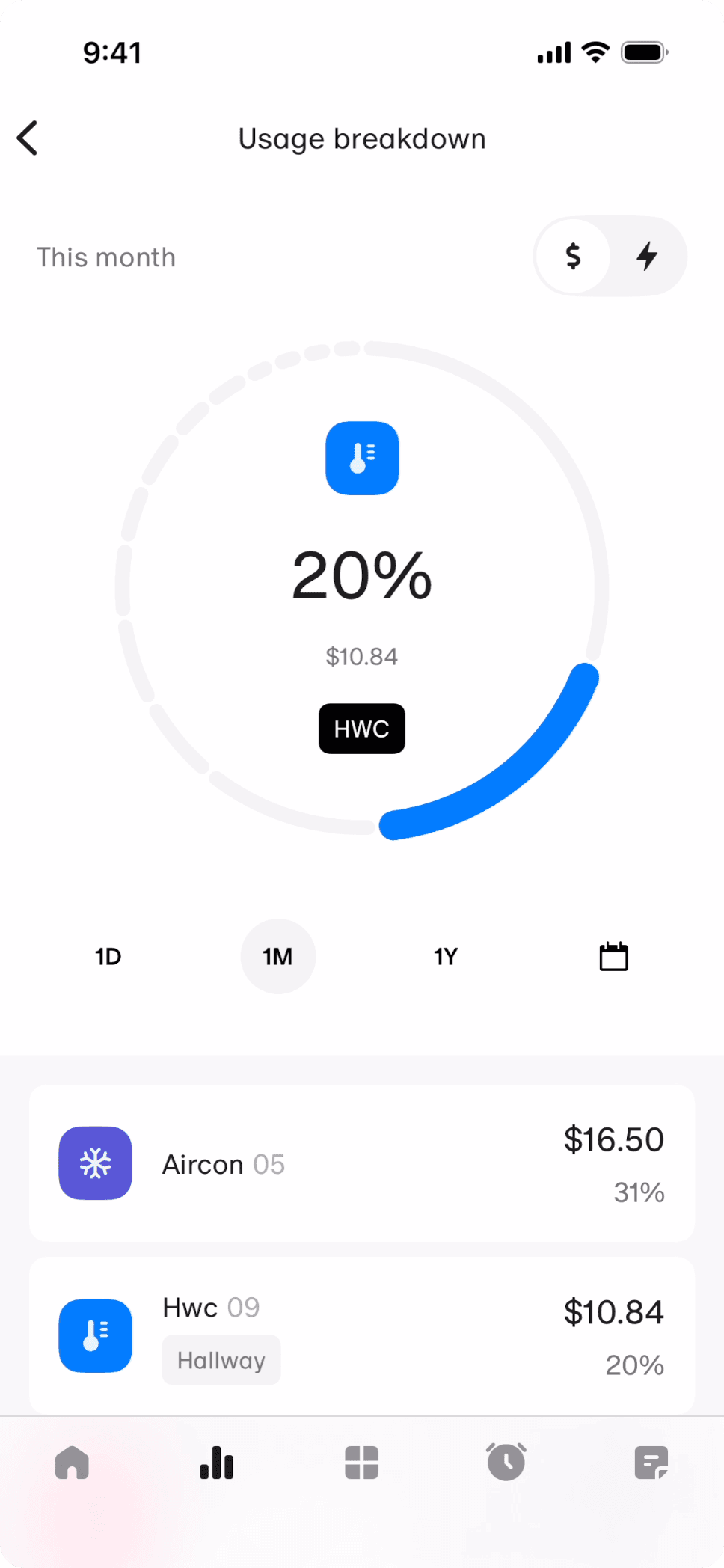Viewport: 724px width, 1568px height.
Task: Open the Hwc 09 Hallway card
Action: [x=362, y=1335]
